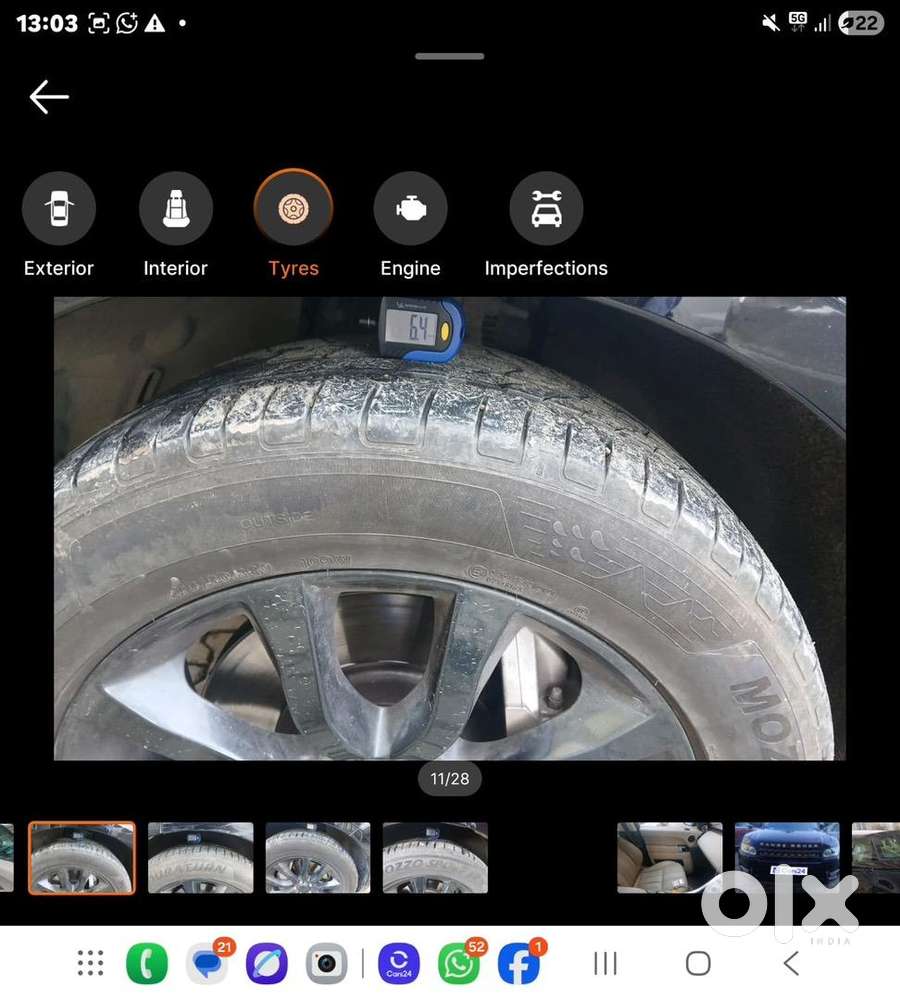The image size is (900, 1000).
Task: Open the app drawer grid icon
Action: [x=90, y=963]
